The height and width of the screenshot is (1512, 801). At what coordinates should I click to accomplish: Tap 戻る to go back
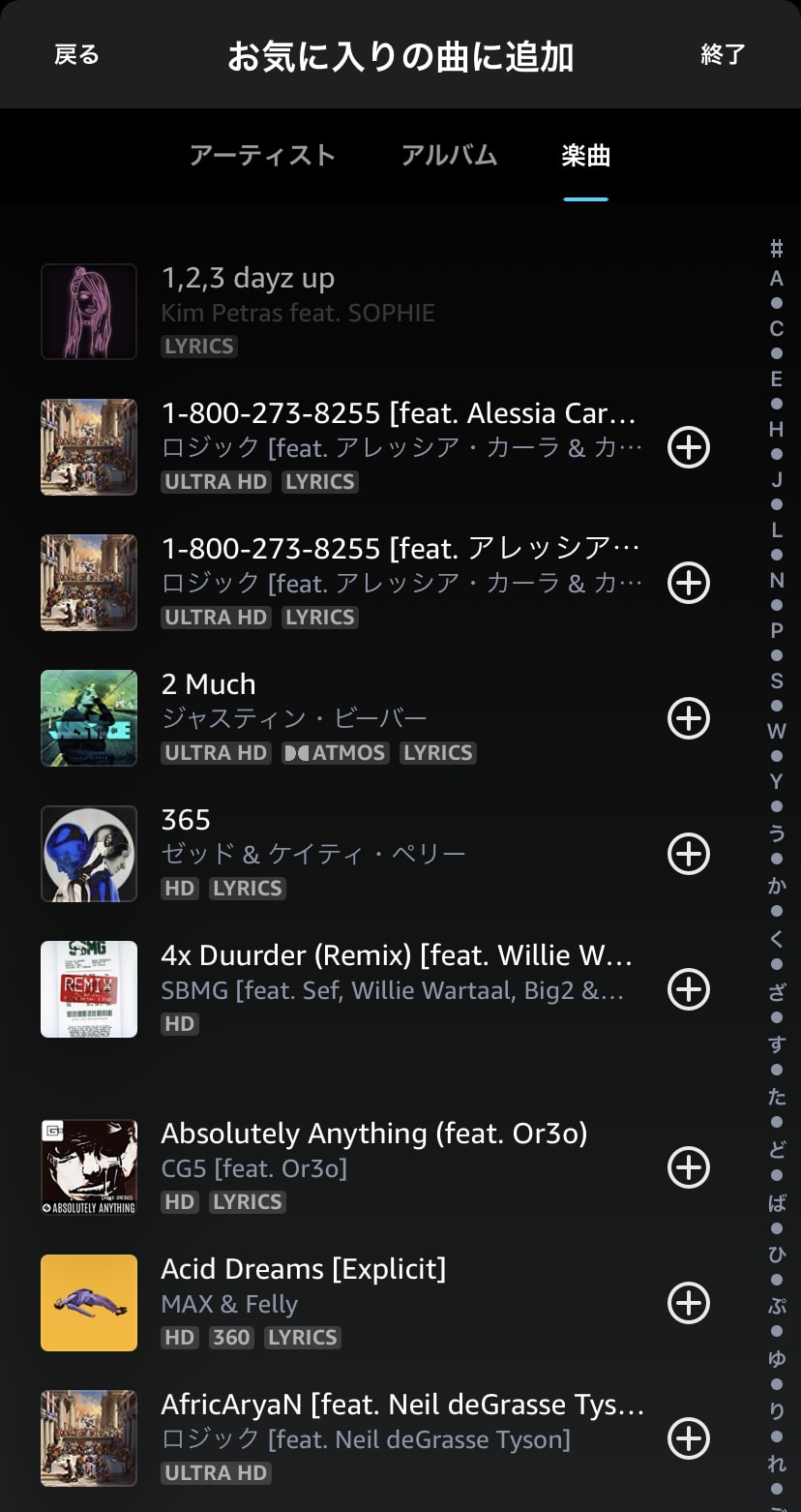coord(76,54)
